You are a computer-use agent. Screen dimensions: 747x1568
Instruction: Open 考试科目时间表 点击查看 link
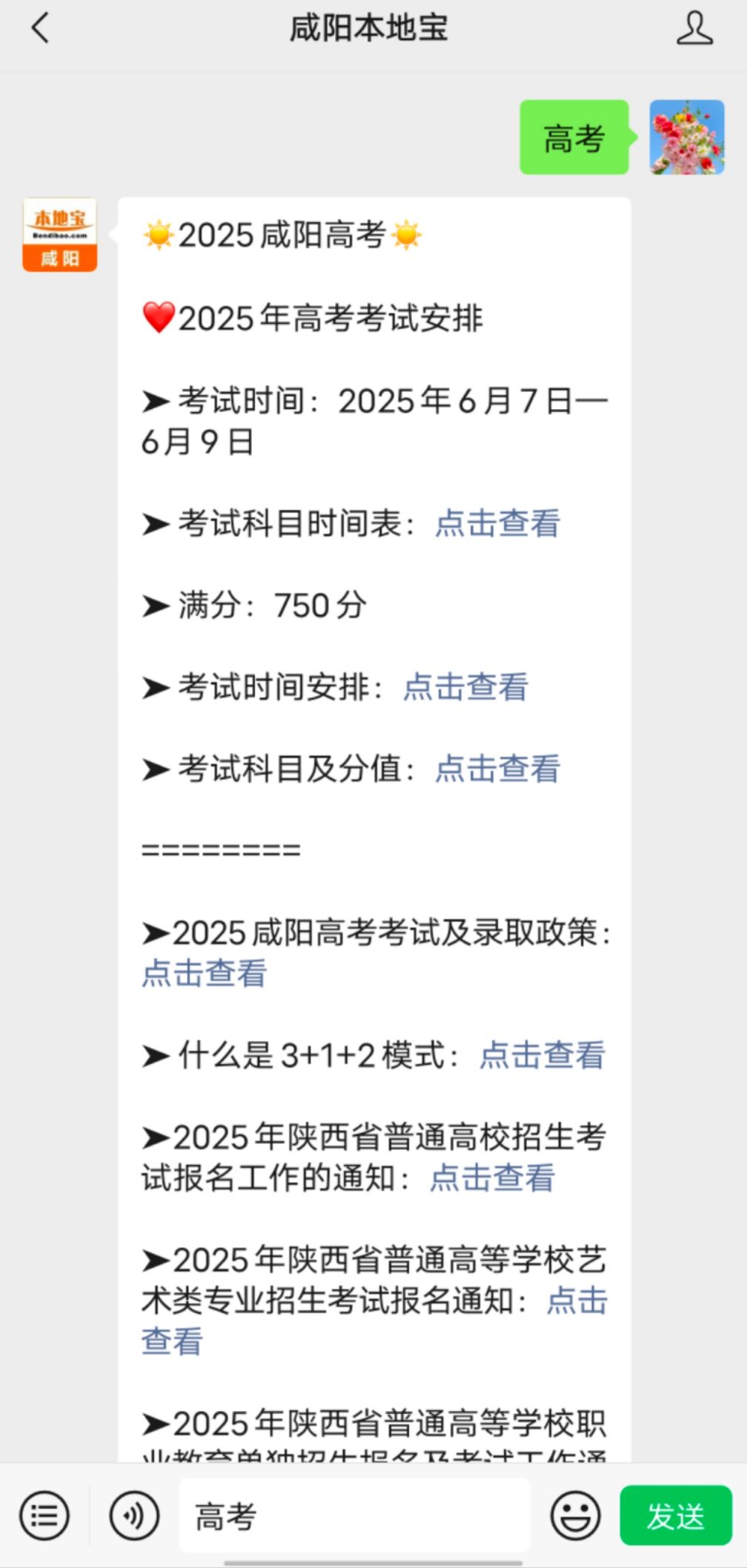497,524
